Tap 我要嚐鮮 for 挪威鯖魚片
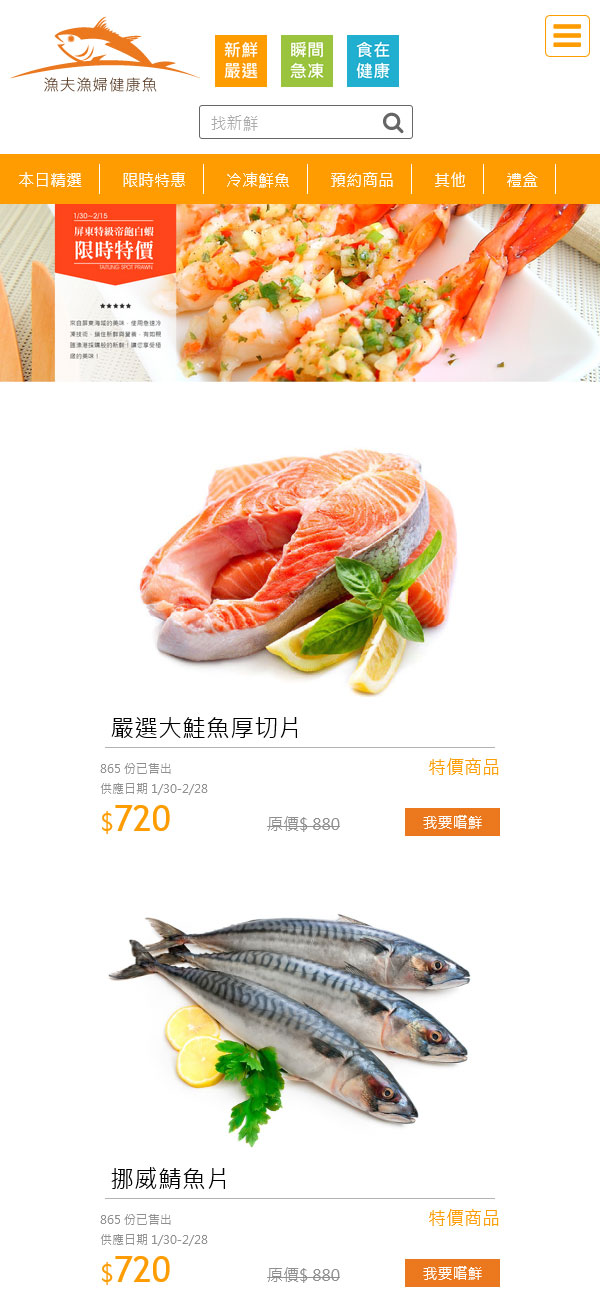The image size is (600, 1308). (452, 1273)
